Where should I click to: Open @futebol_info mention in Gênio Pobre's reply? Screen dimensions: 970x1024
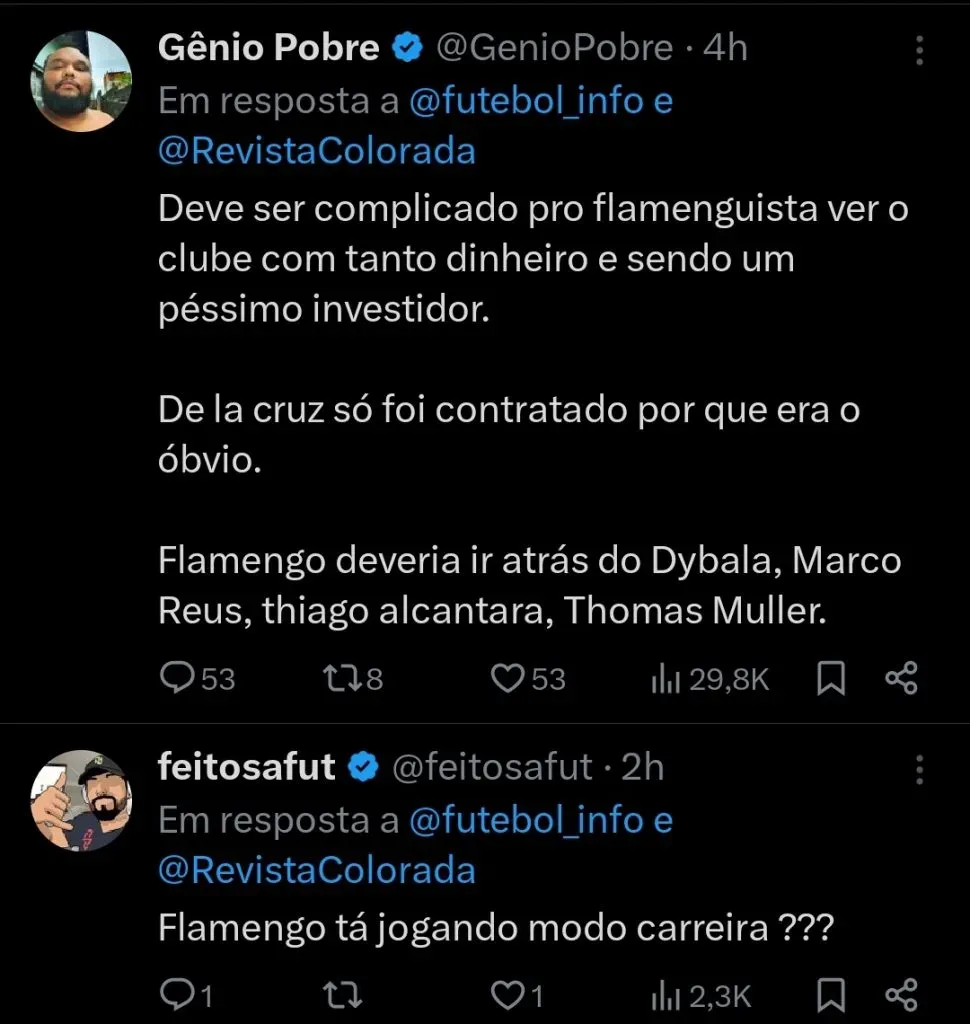[x=526, y=101]
